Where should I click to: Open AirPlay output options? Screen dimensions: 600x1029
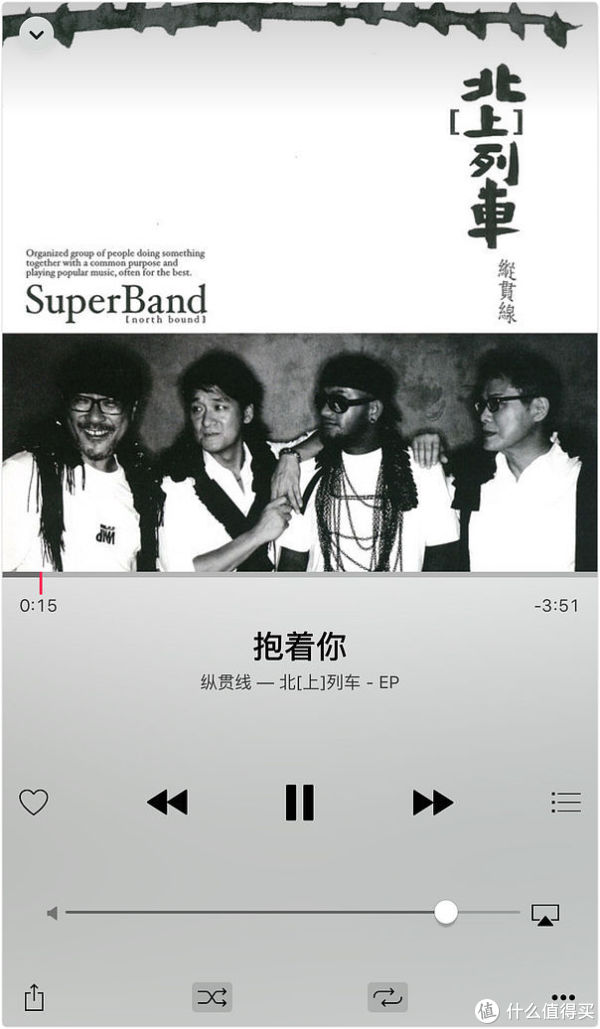pyautogui.click(x=545, y=914)
